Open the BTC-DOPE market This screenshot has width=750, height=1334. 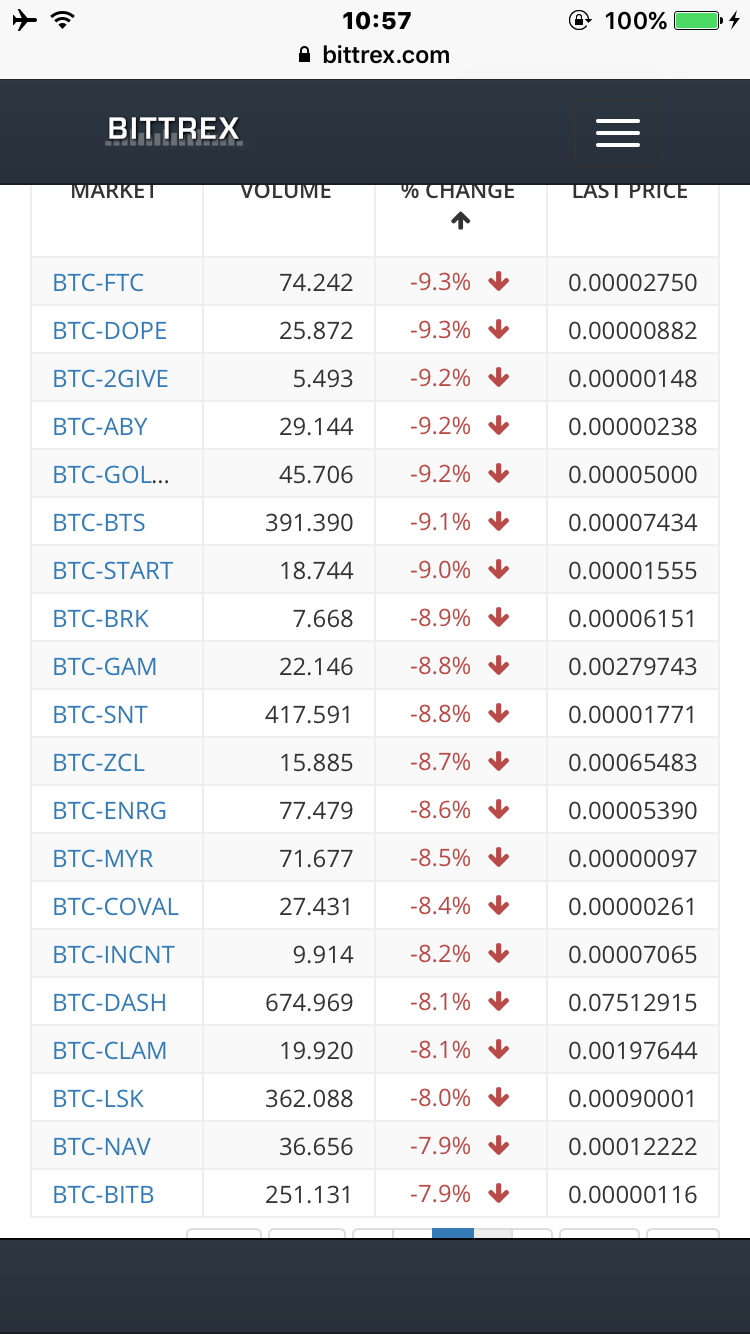[110, 331]
